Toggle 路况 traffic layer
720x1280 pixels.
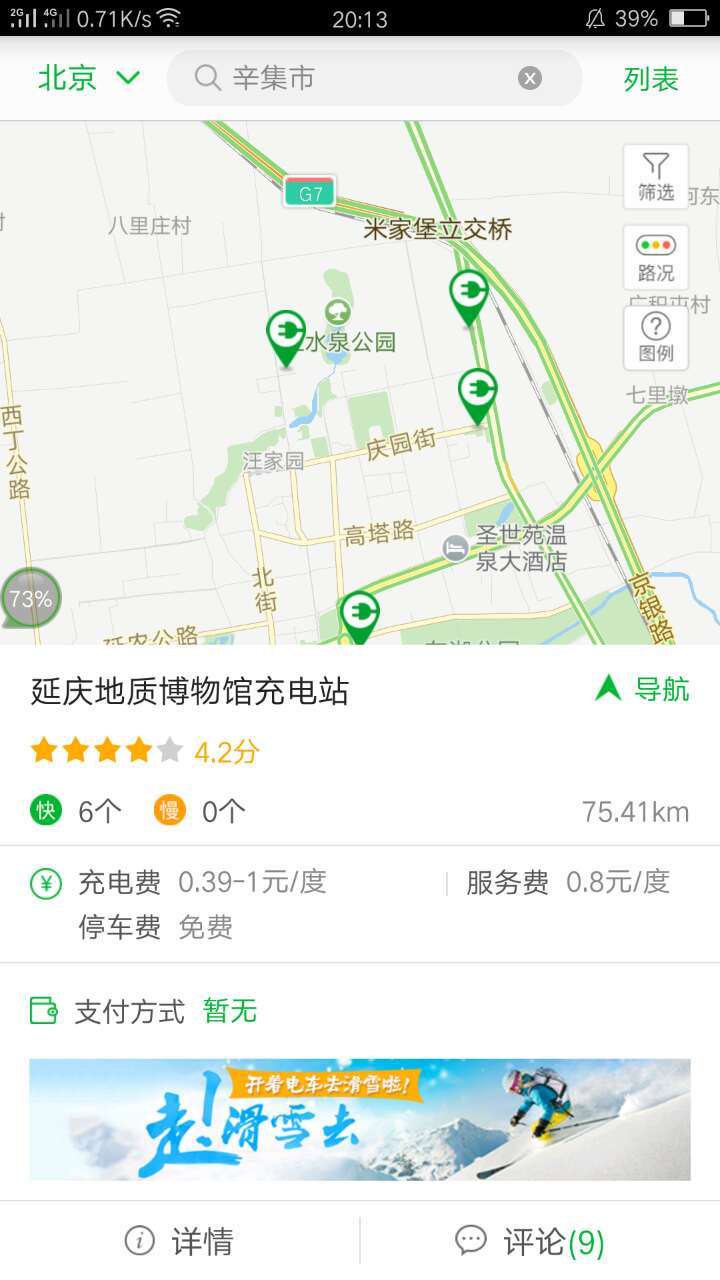(x=656, y=257)
